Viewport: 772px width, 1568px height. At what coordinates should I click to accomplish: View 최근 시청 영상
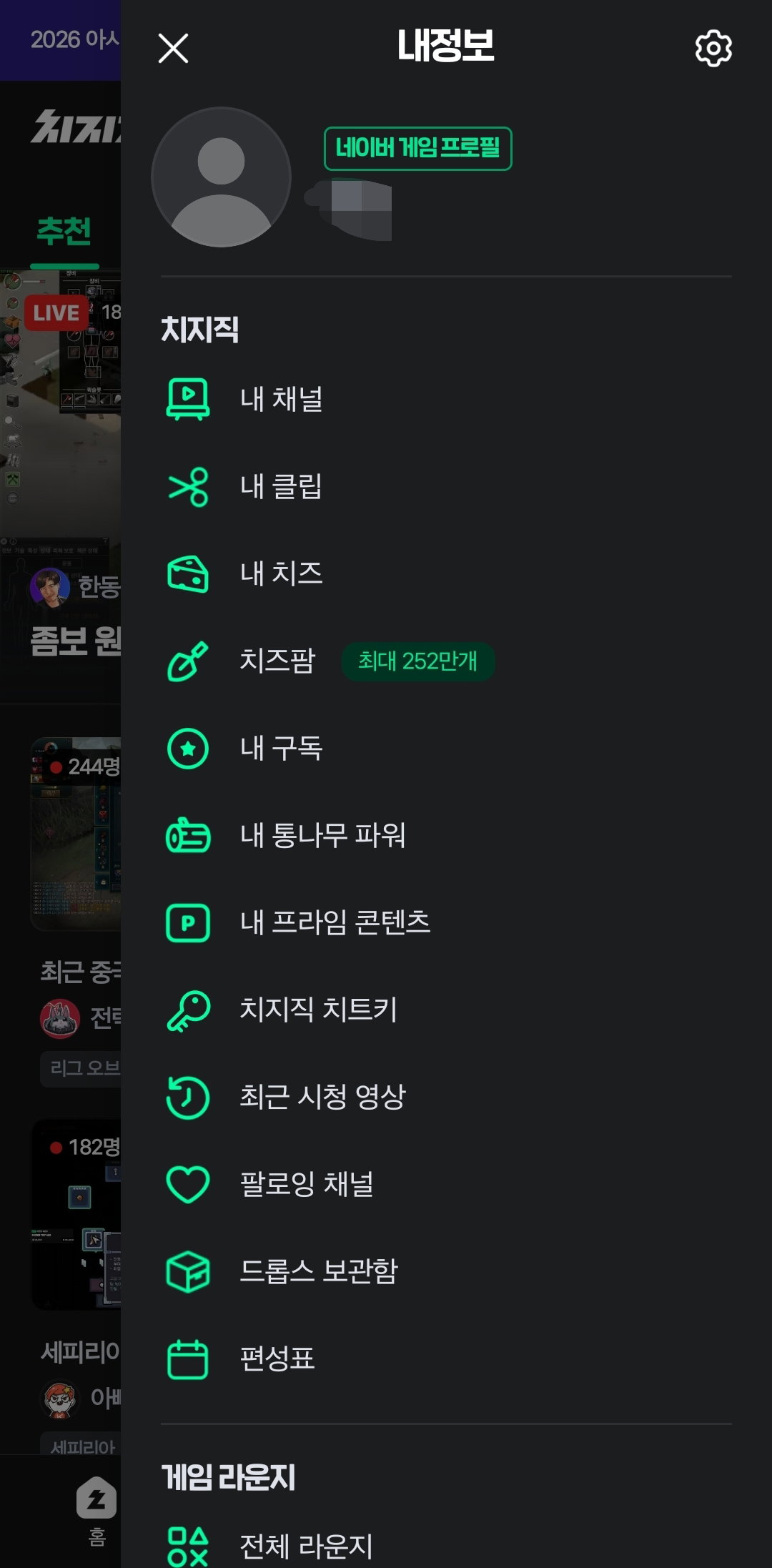point(446,1097)
